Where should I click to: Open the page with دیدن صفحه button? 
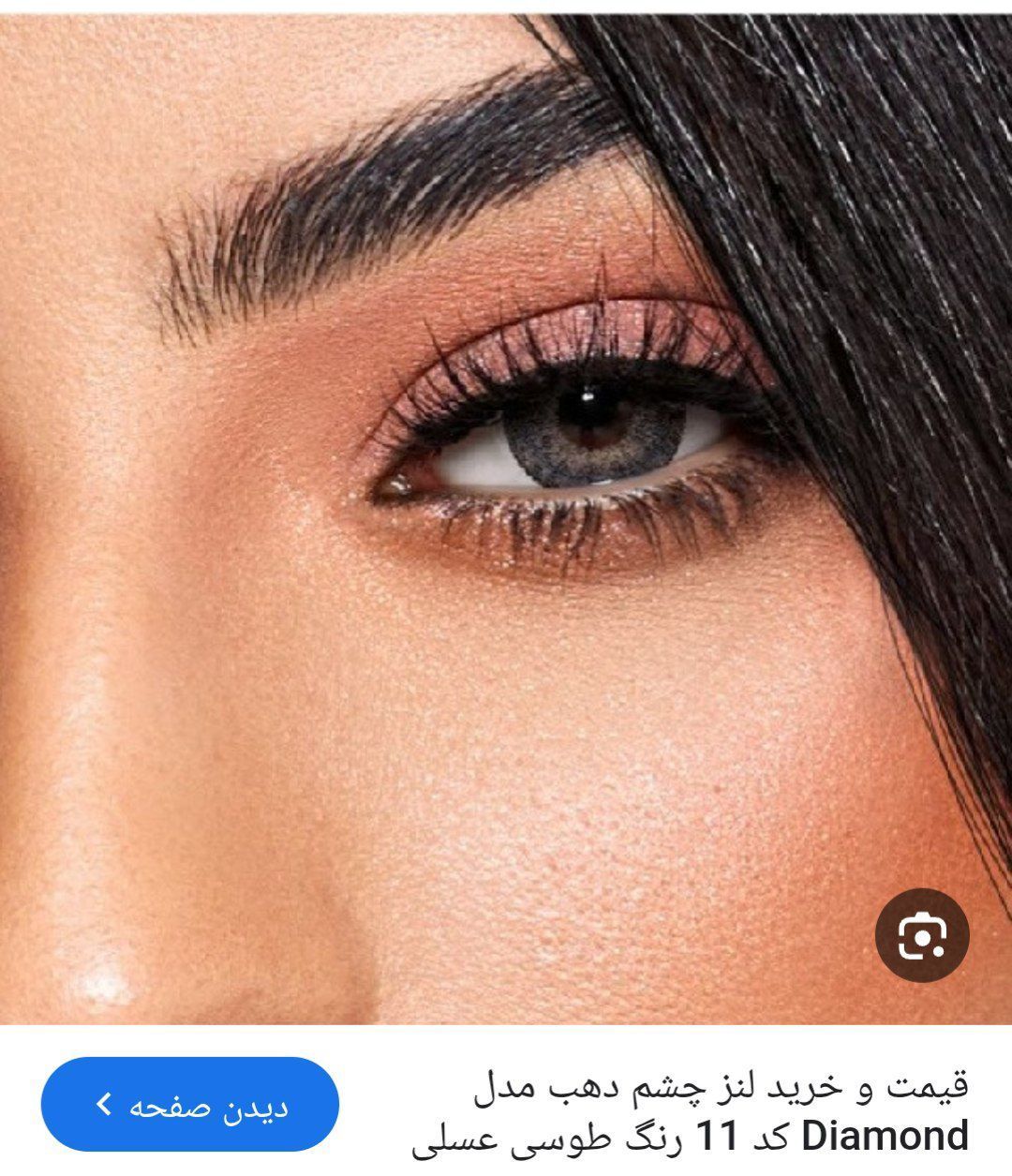pos(190,1105)
